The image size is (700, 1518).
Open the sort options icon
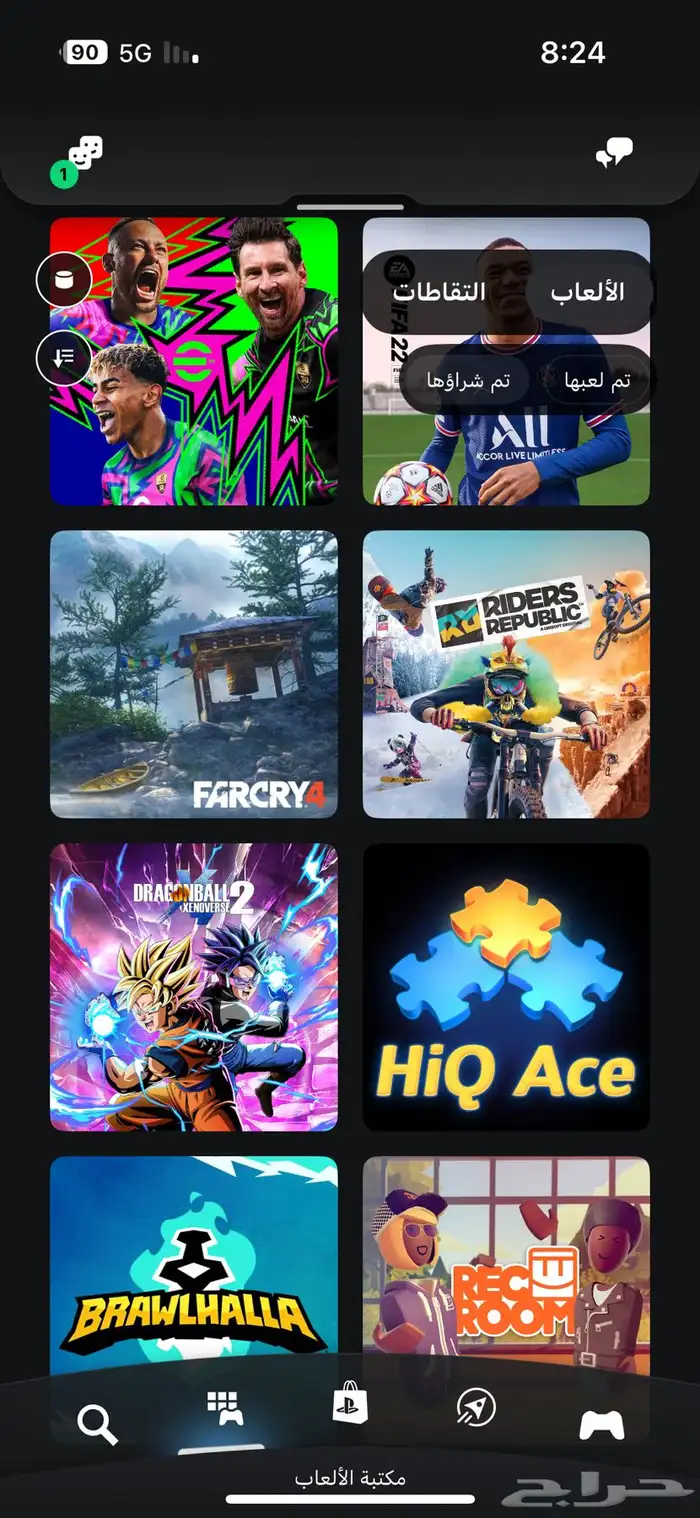[64, 357]
